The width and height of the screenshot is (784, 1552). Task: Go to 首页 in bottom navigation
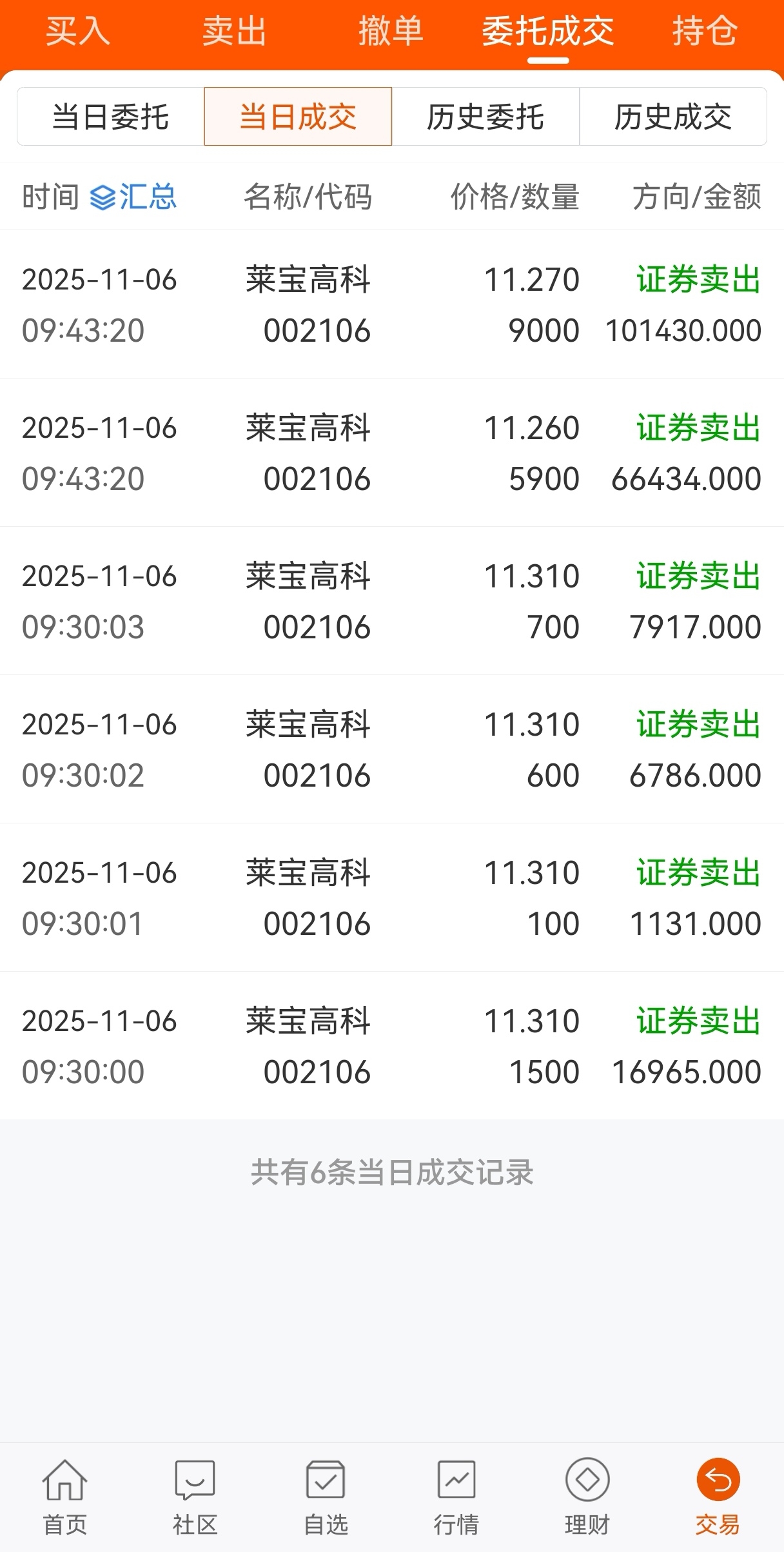65,1497
